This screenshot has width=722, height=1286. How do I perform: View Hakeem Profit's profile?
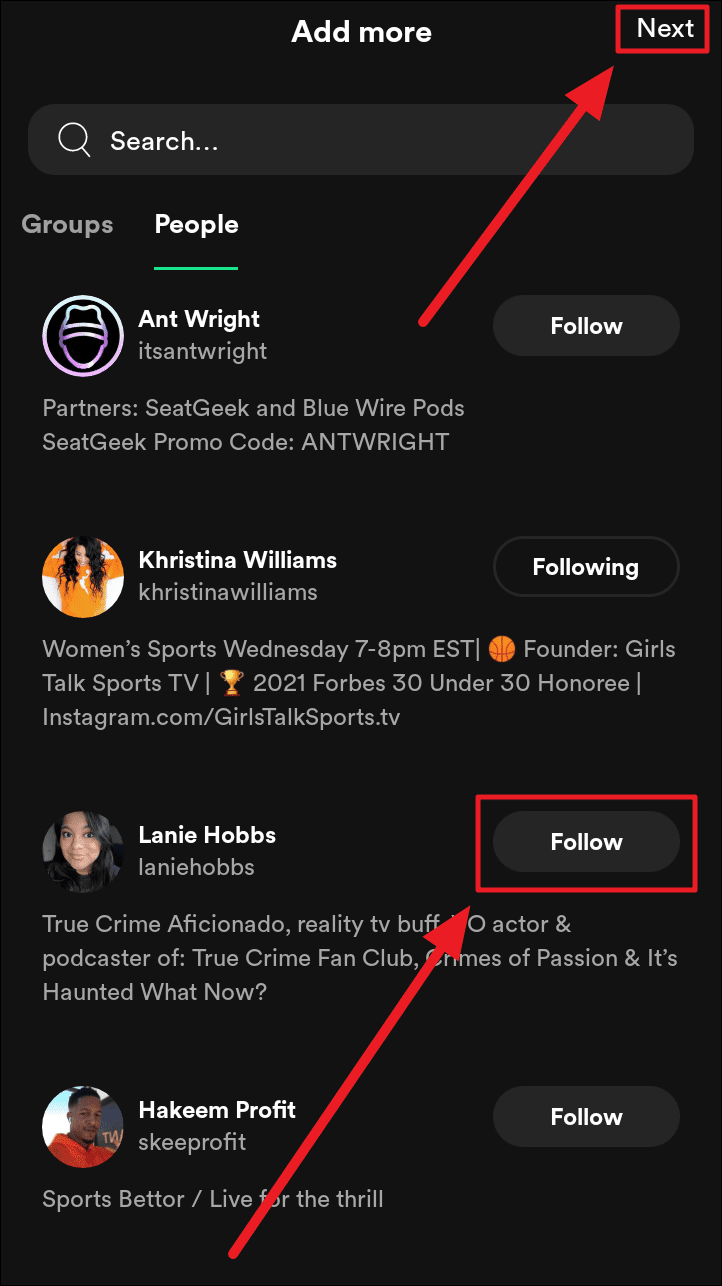click(x=216, y=1110)
